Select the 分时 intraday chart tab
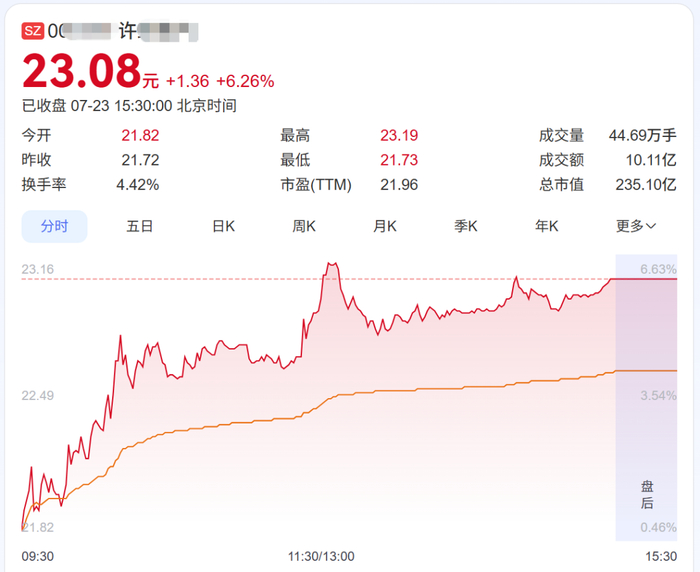Image resolution: width=700 pixels, height=572 pixels. tap(54, 226)
